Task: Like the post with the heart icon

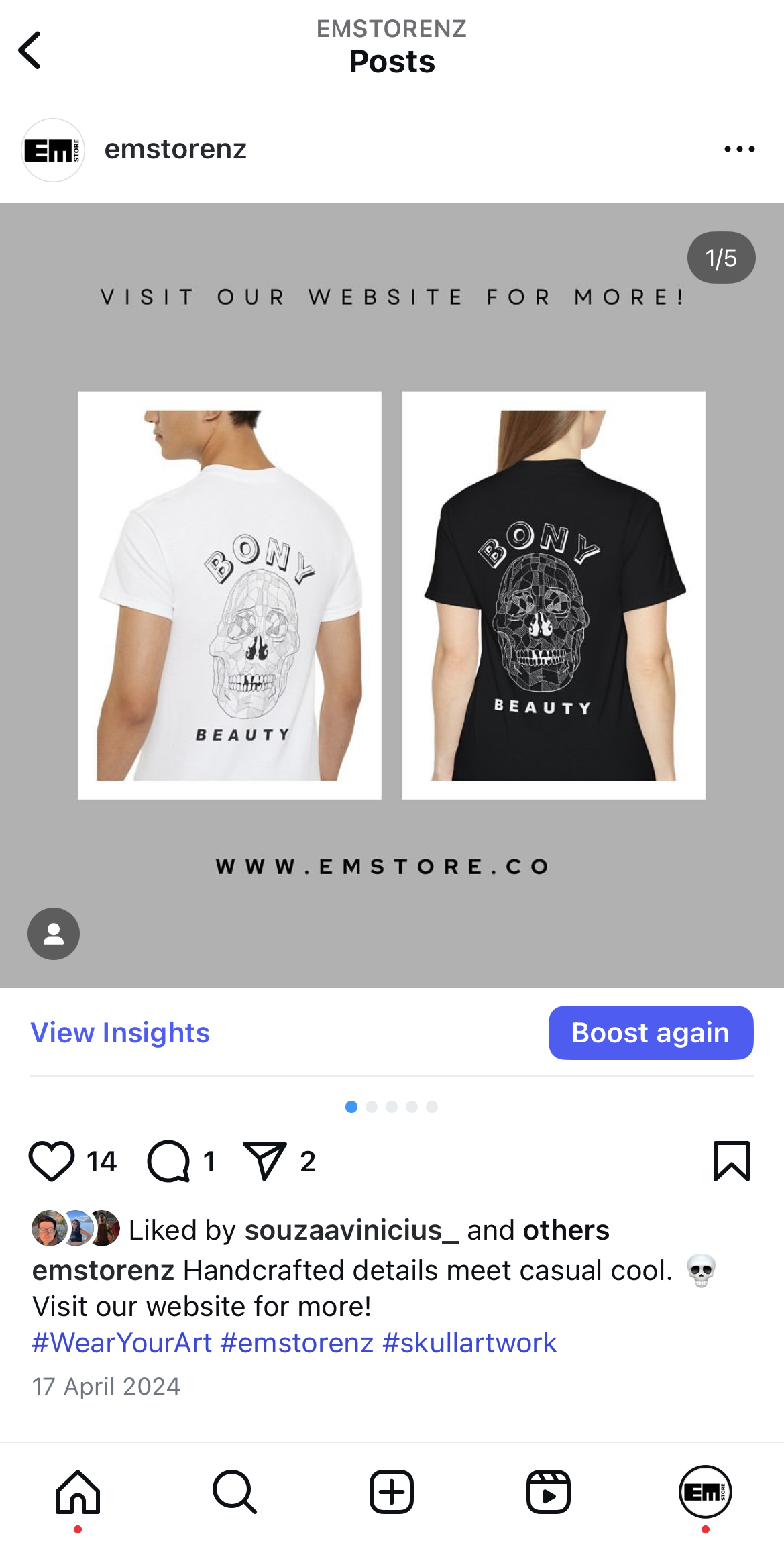Action: pyautogui.click(x=52, y=1161)
